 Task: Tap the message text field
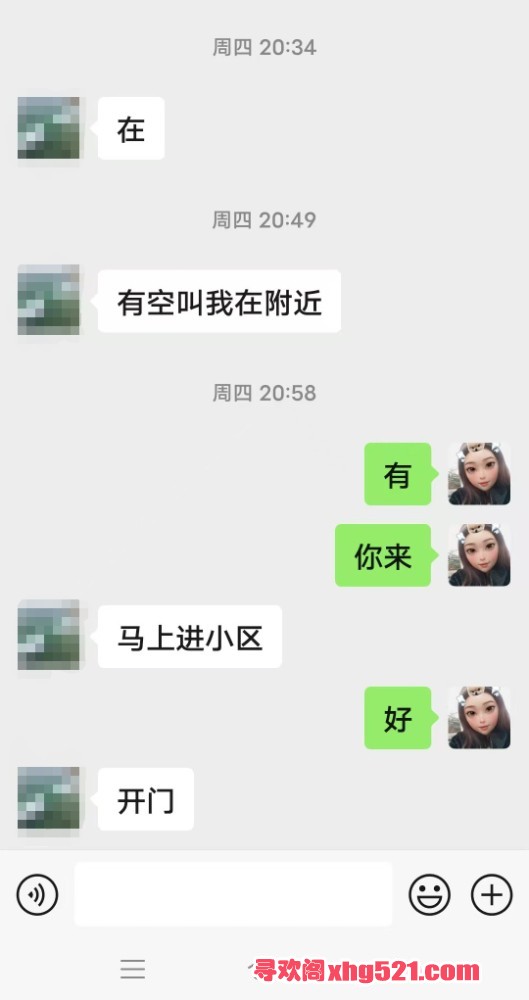[x=233, y=894]
